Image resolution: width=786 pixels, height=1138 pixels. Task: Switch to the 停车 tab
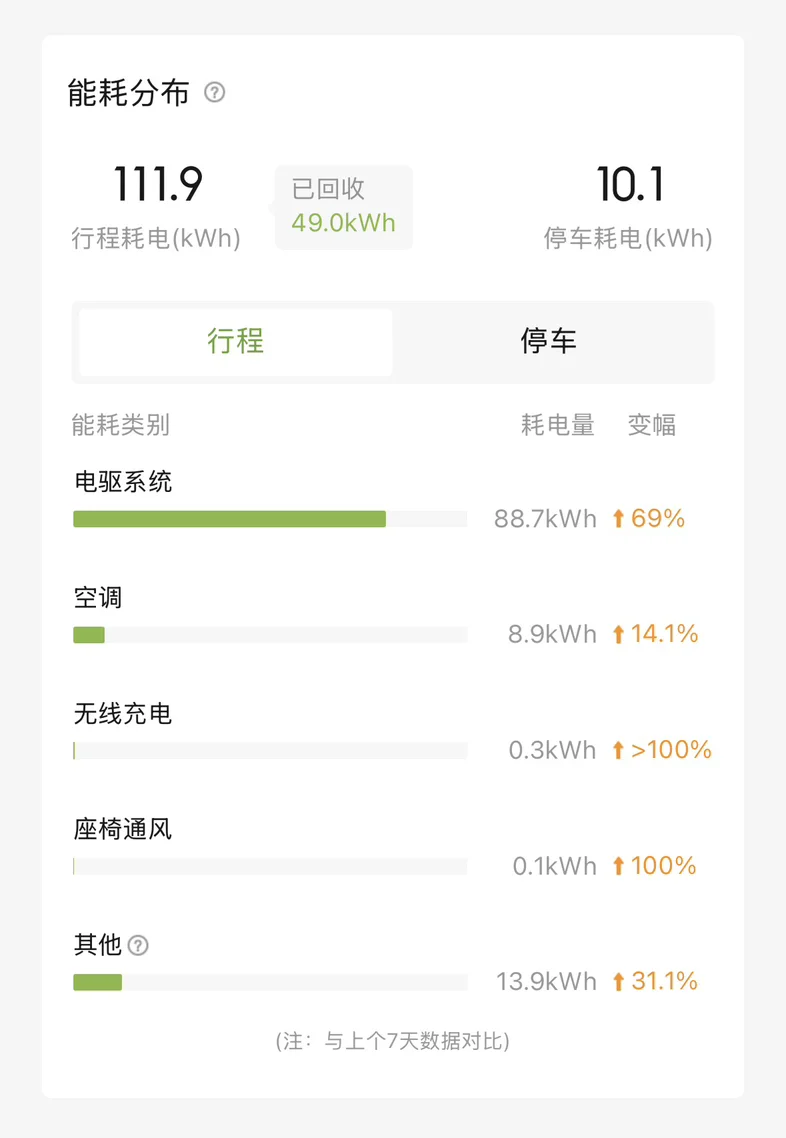pyautogui.click(x=549, y=342)
